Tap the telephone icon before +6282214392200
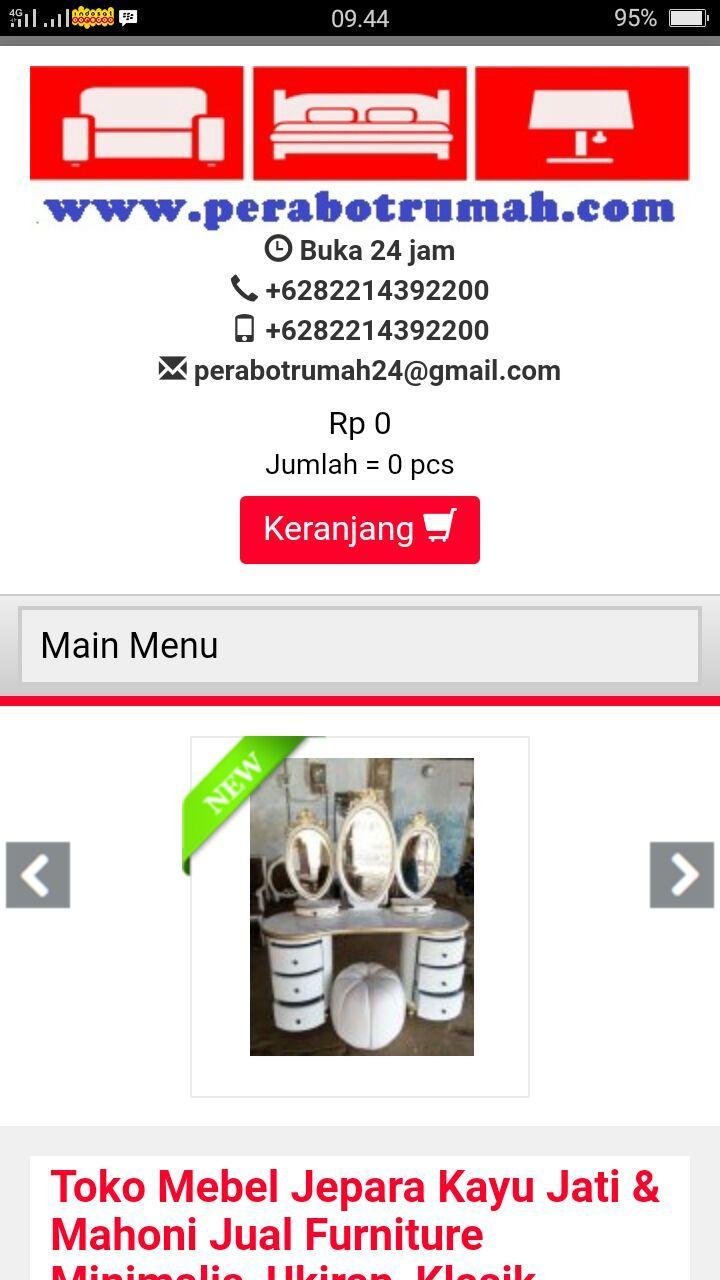 point(243,290)
